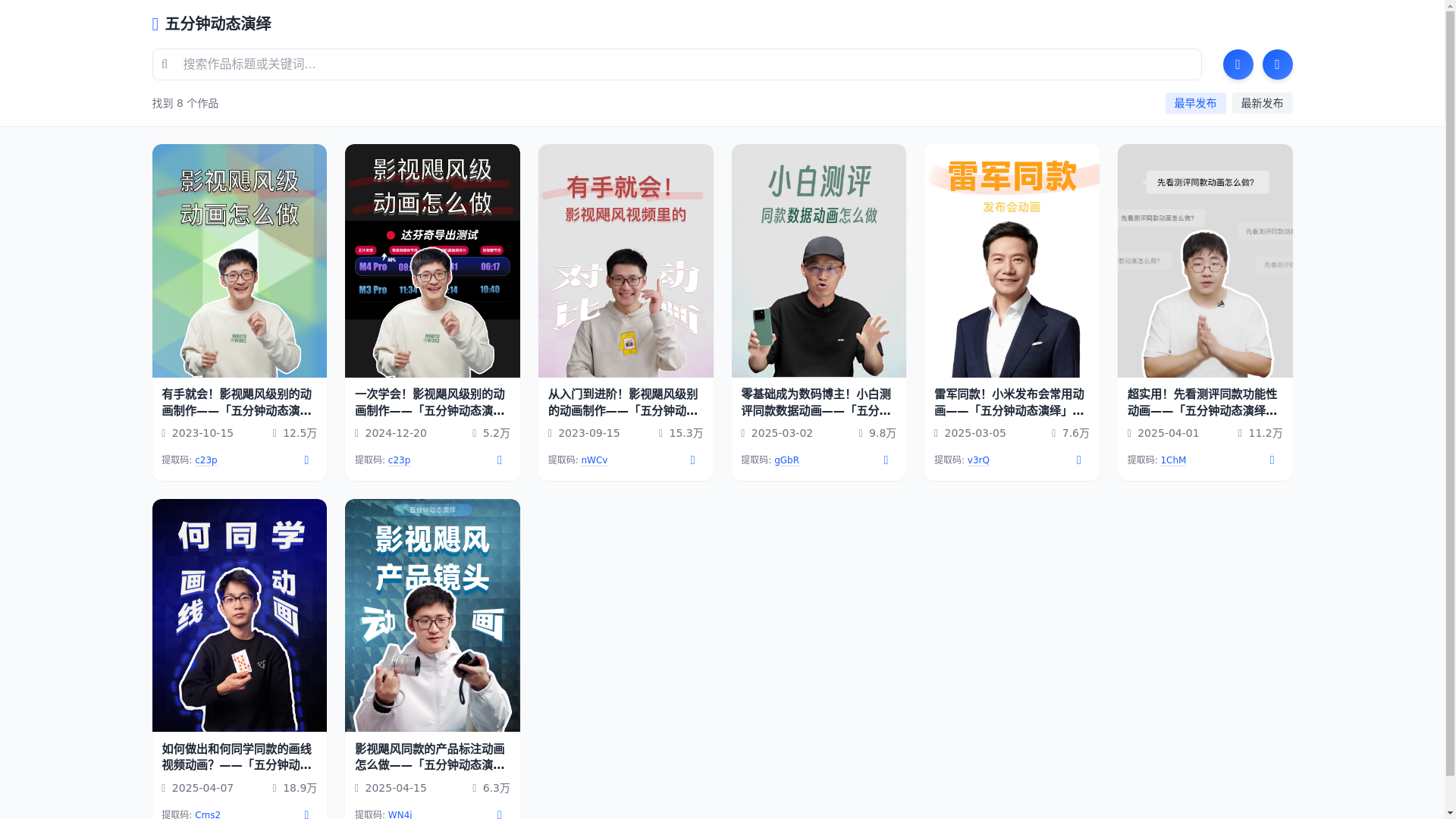Screen dimensions: 1456x819
Task: Tap the right round blue header button
Action: coord(1277,64)
